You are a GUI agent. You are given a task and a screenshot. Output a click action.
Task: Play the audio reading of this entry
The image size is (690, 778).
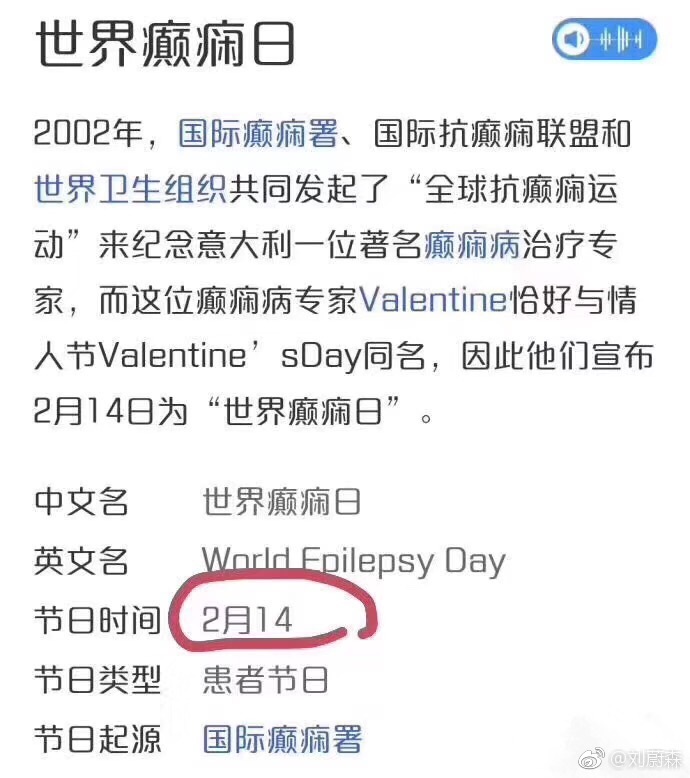tap(604, 40)
